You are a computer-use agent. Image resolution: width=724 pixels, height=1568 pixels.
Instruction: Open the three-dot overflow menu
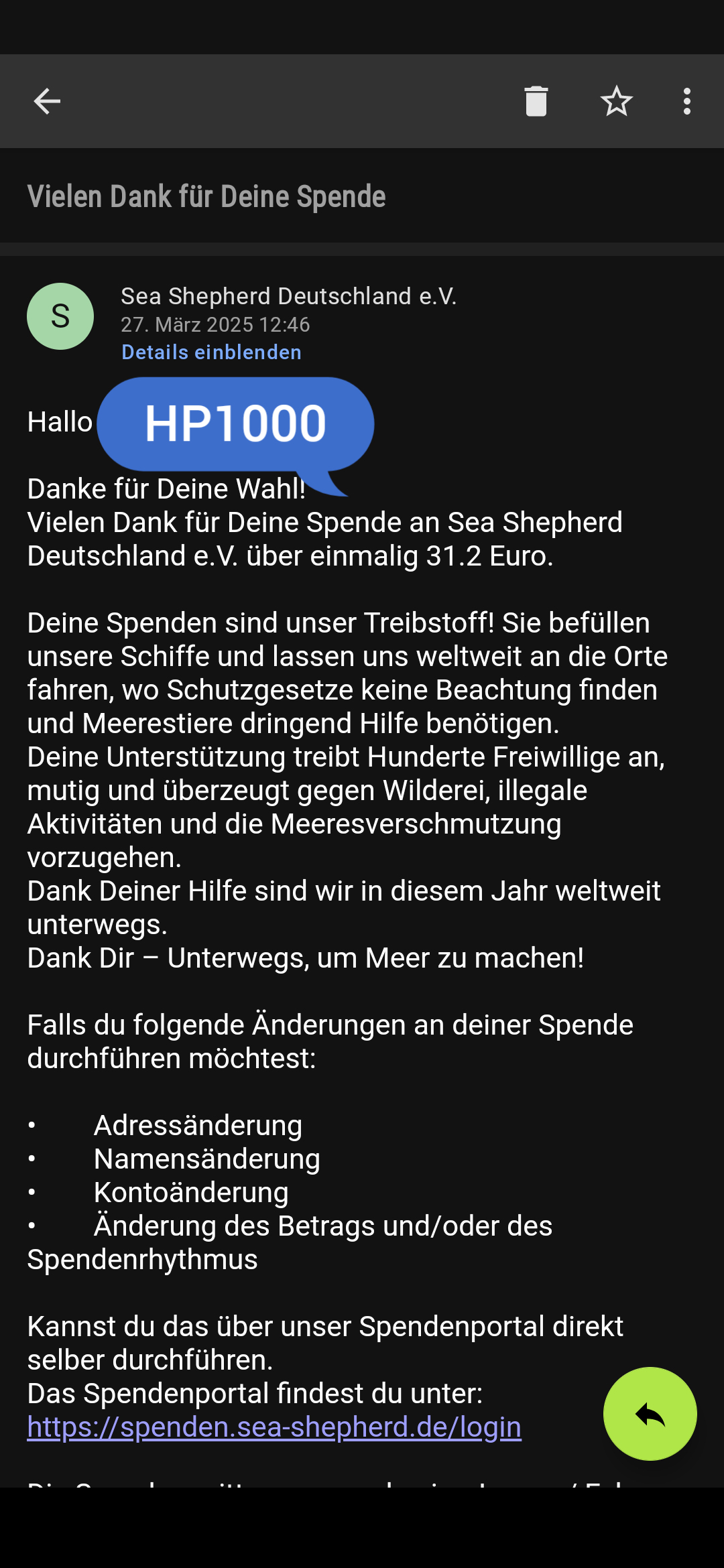coord(686,101)
